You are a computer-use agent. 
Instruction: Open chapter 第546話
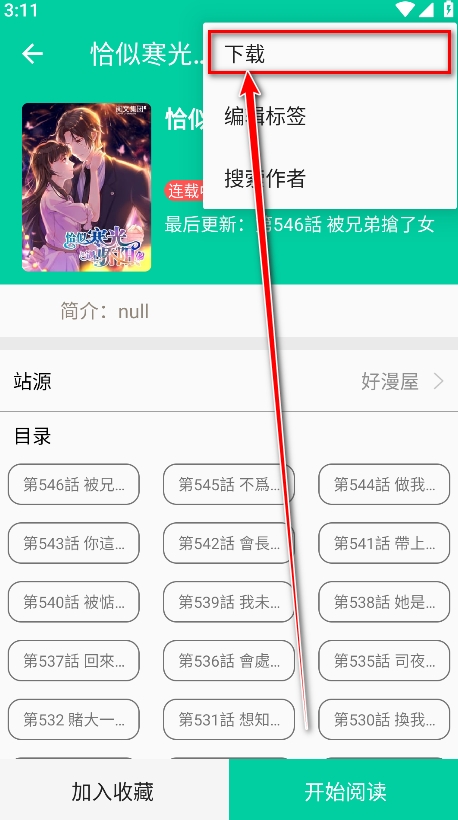click(74, 484)
